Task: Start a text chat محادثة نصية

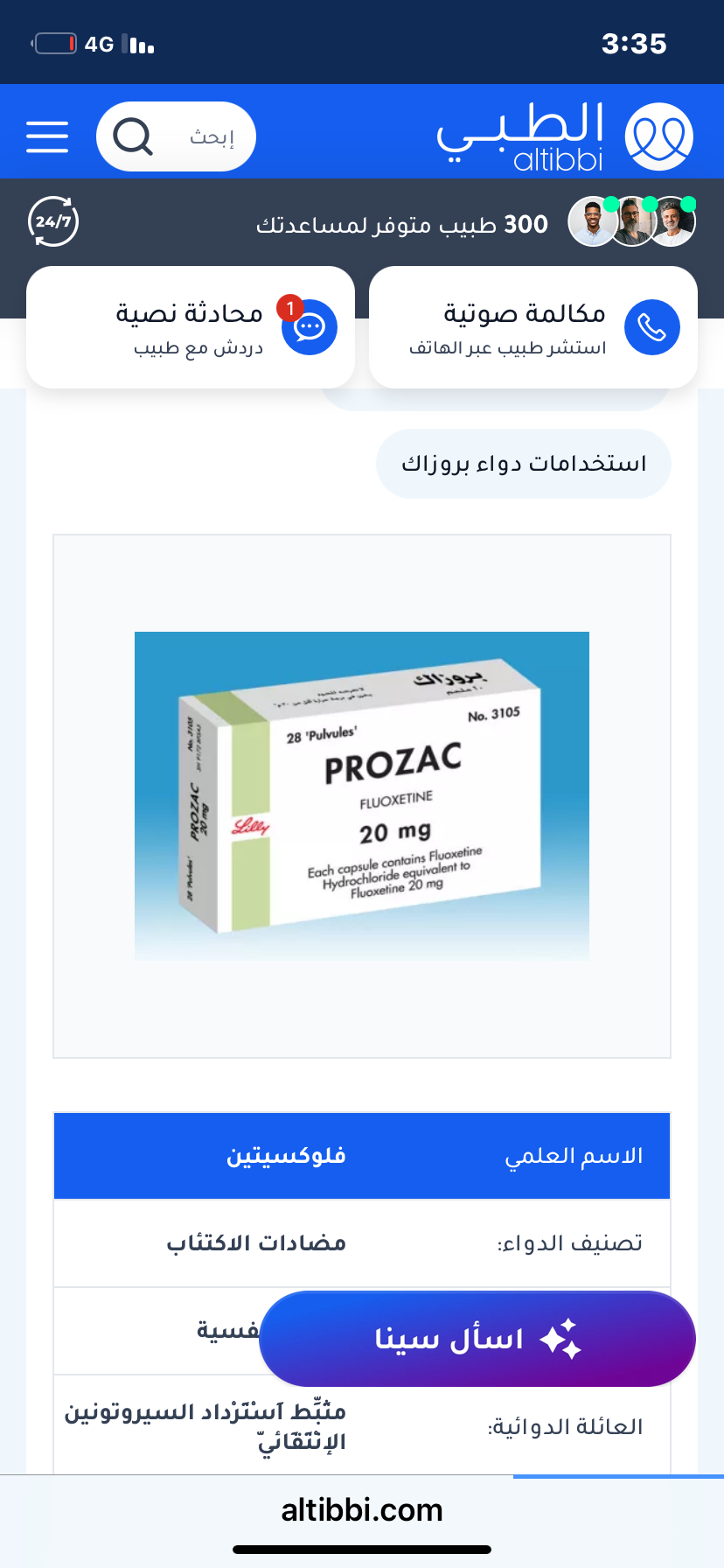Action: (x=191, y=327)
